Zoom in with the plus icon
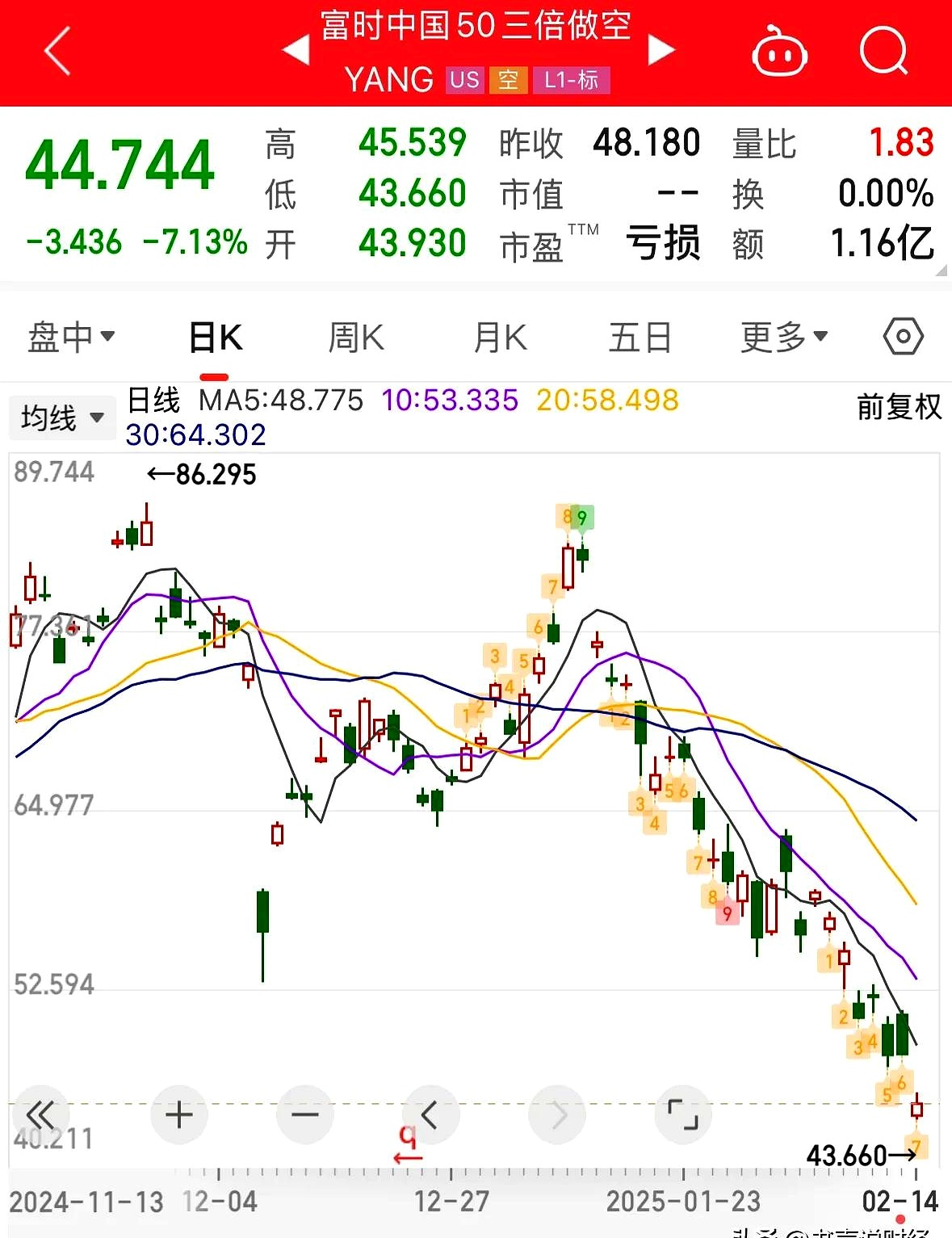This screenshot has width=952, height=1238. [178, 1114]
